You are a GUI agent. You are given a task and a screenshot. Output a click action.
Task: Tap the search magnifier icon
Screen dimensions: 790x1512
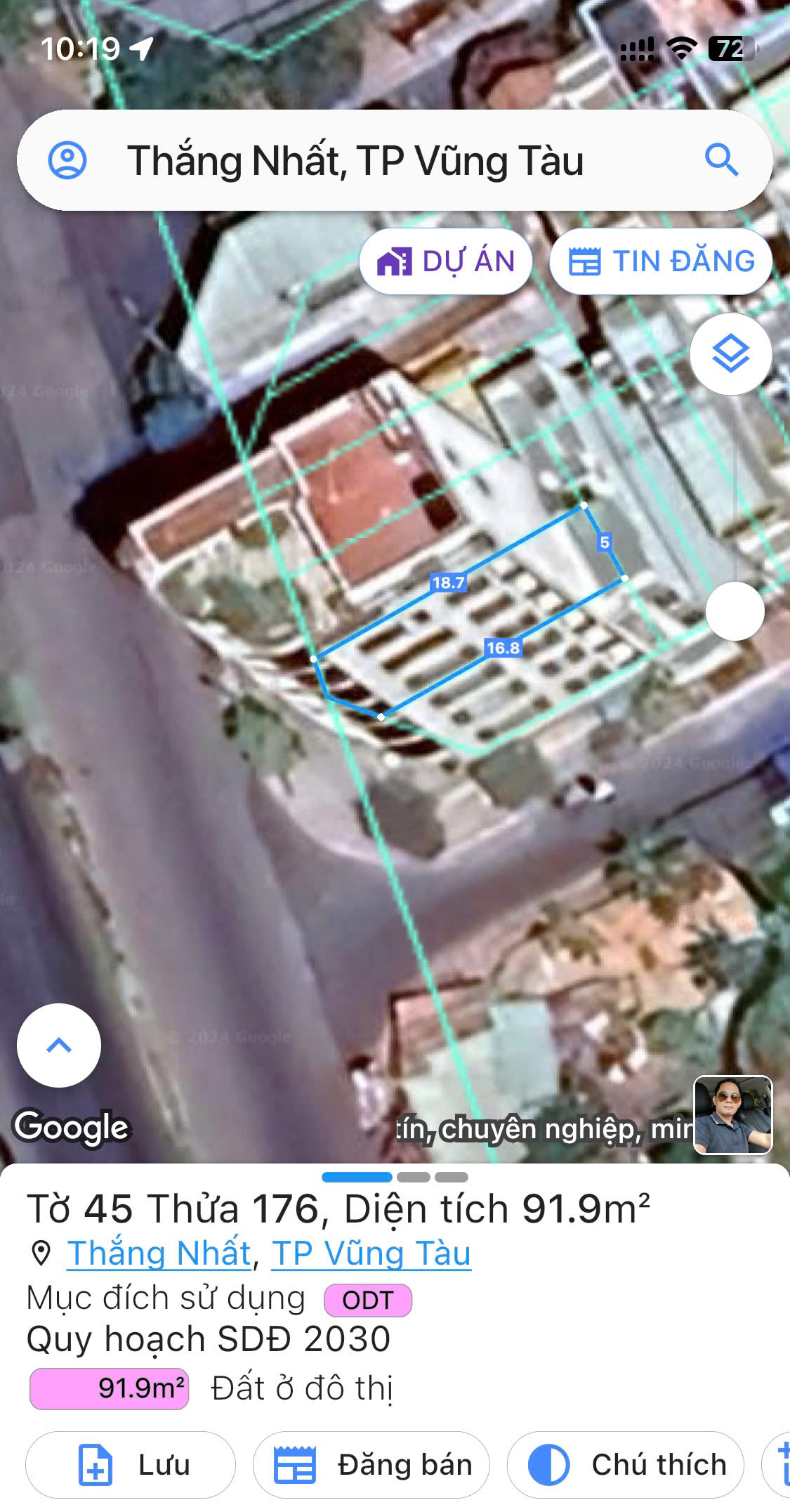point(721,160)
